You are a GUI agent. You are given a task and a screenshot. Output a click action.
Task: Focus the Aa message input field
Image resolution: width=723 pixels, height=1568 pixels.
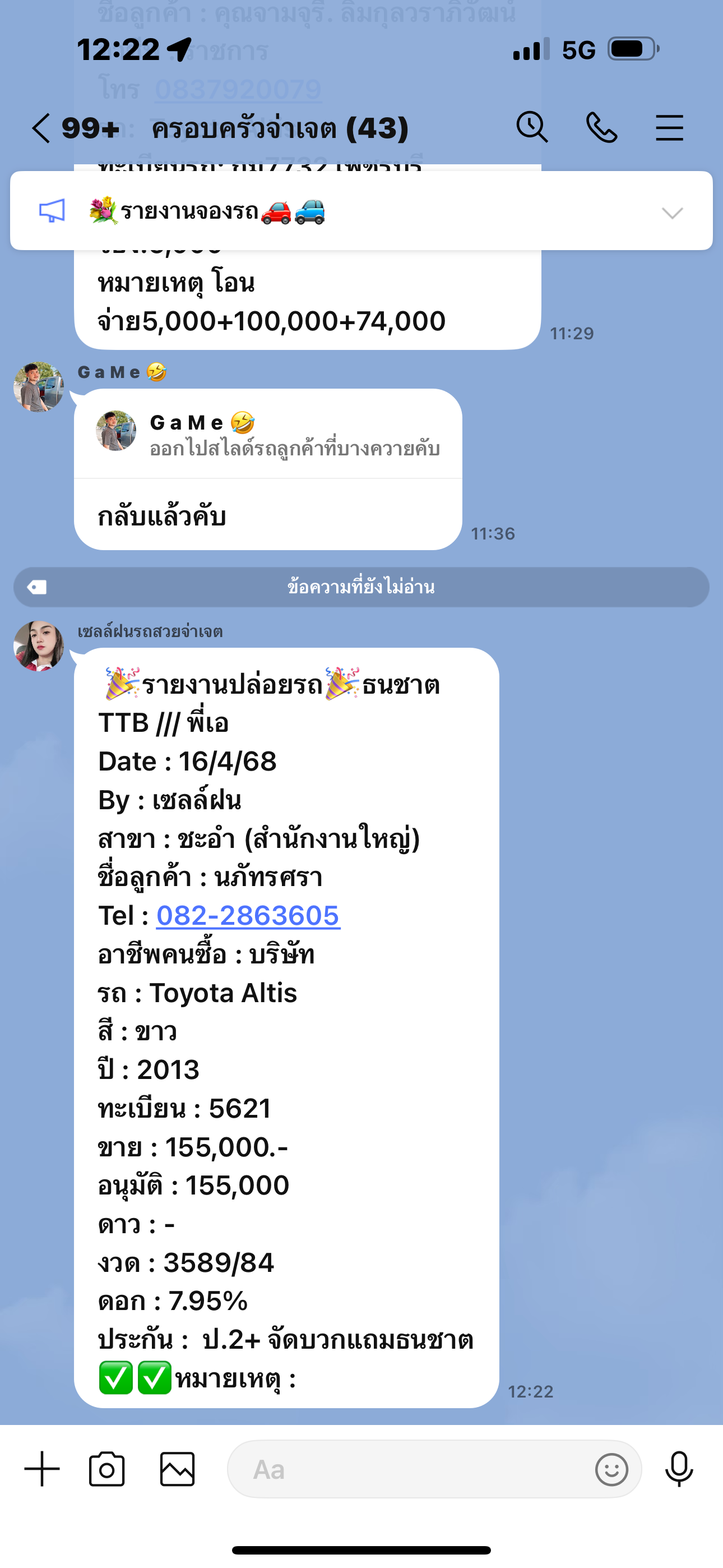[408, 1469]
